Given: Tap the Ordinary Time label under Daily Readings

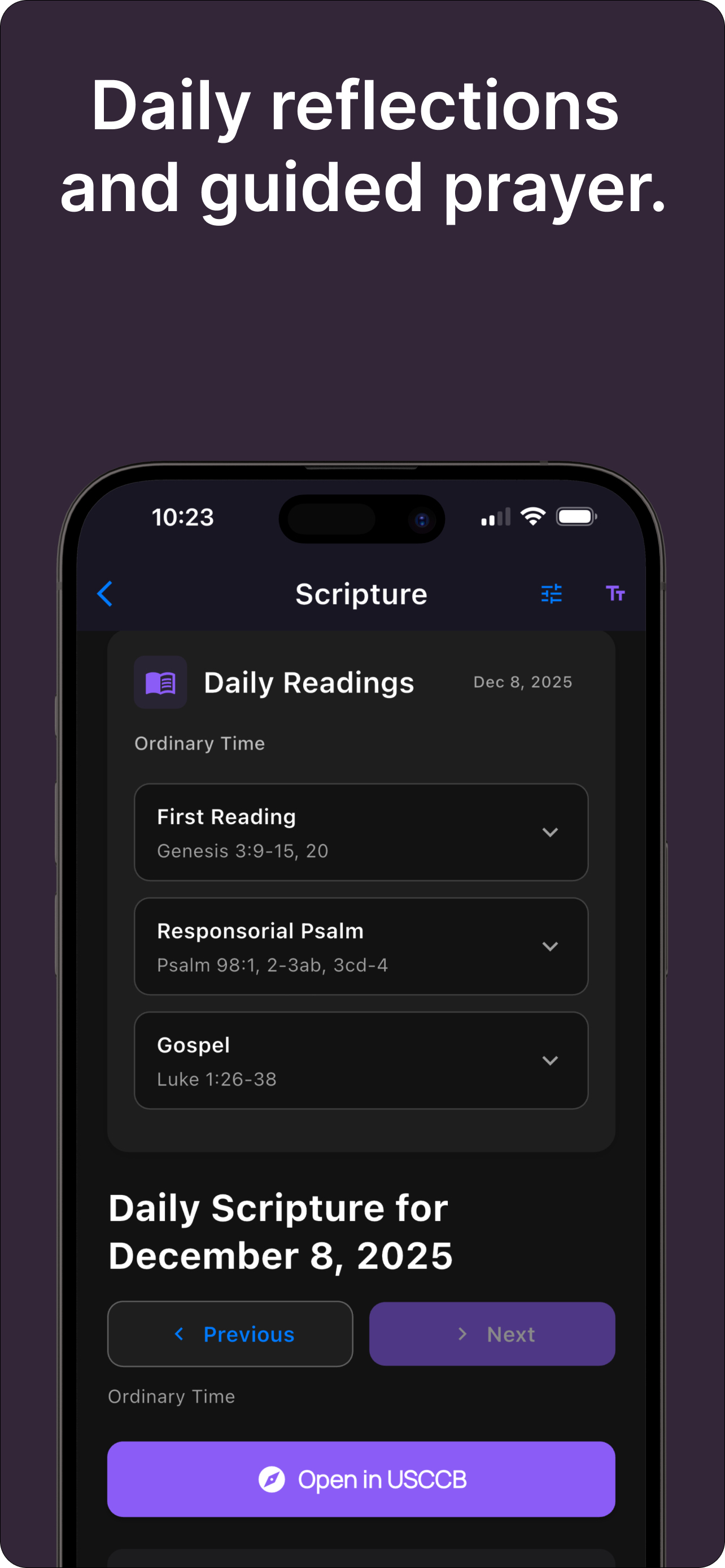Looking at the screenshot, I should point(199,743).
